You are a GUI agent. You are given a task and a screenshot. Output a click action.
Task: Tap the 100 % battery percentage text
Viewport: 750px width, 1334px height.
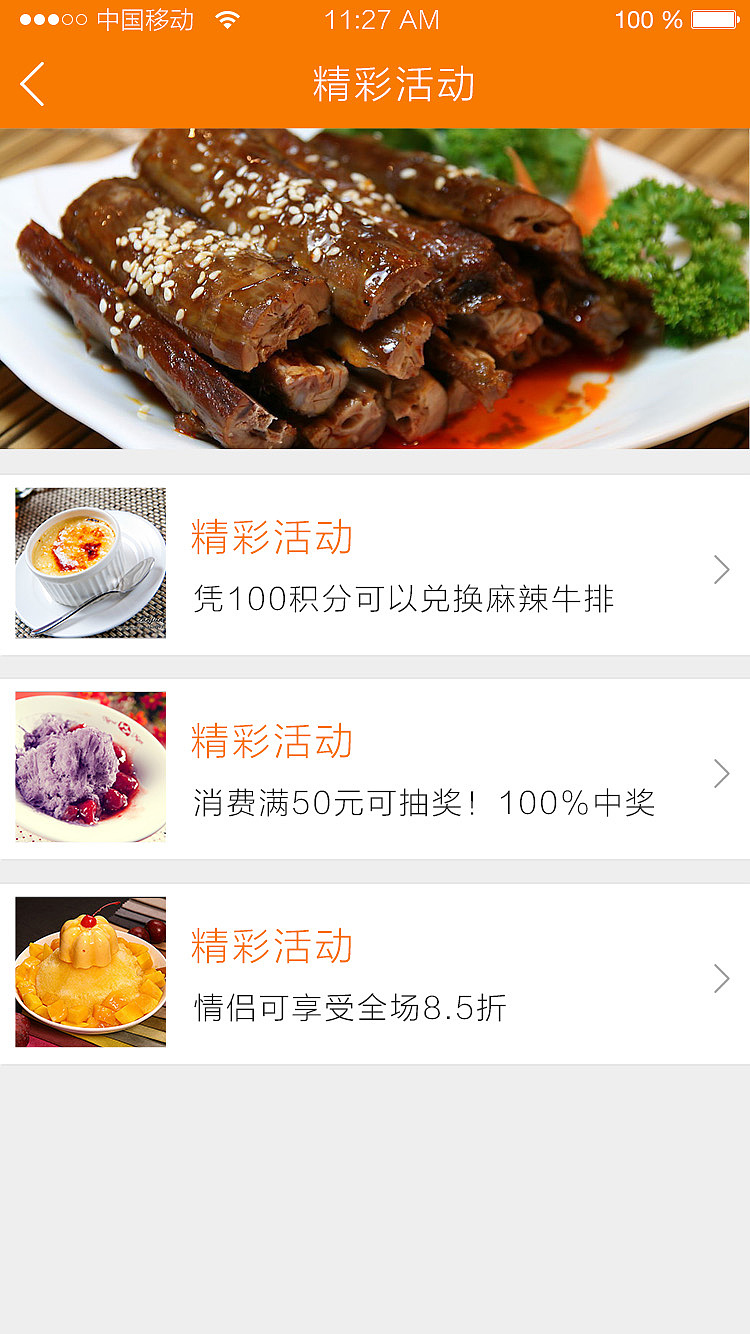tap(649, 18)
